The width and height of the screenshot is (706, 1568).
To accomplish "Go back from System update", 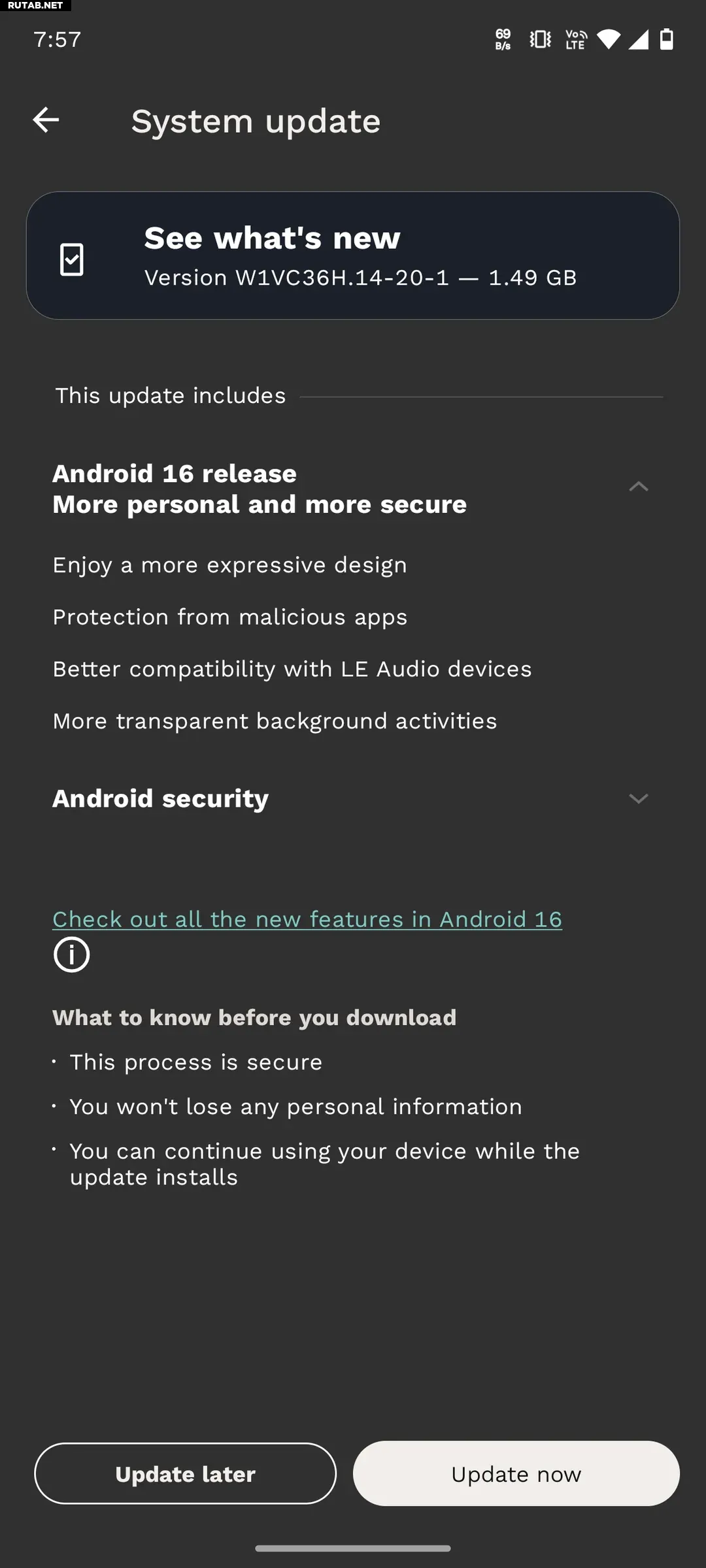I will pyautogui.click(x=46, y=120).
